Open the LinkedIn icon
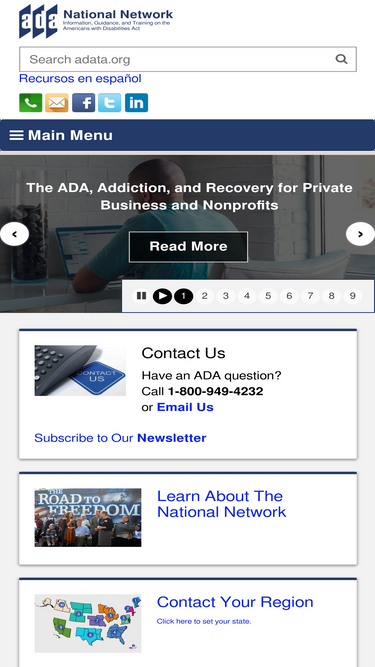This screenshot has height=667, width=375. 136,103
